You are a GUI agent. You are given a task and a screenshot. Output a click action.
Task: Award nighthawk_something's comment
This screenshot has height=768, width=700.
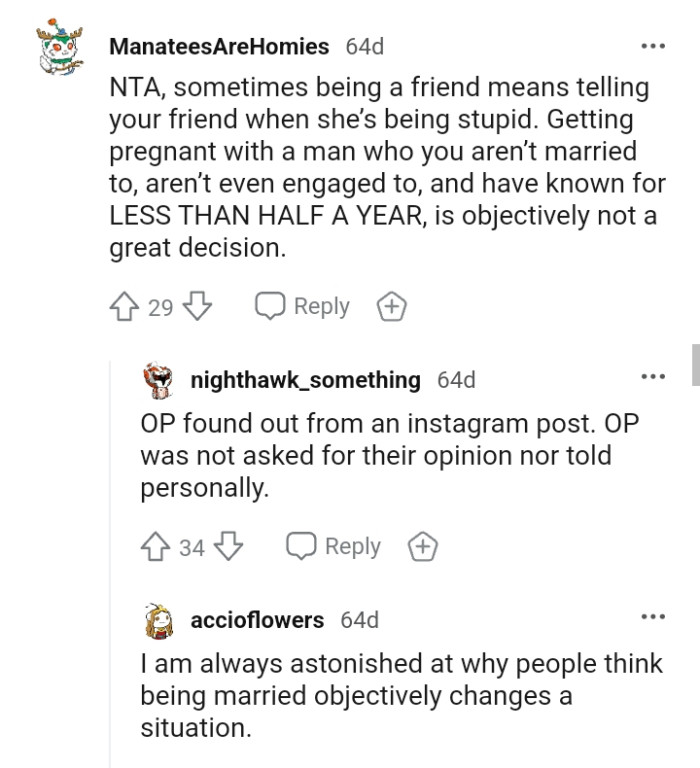pos(423,546)
